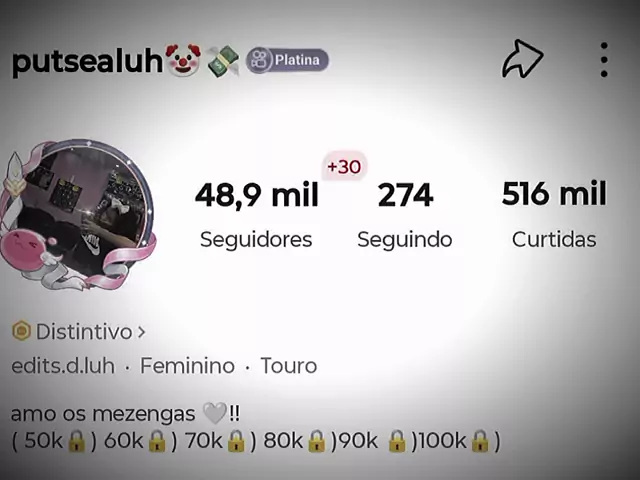View the Curtidas count details

[553, 212]
